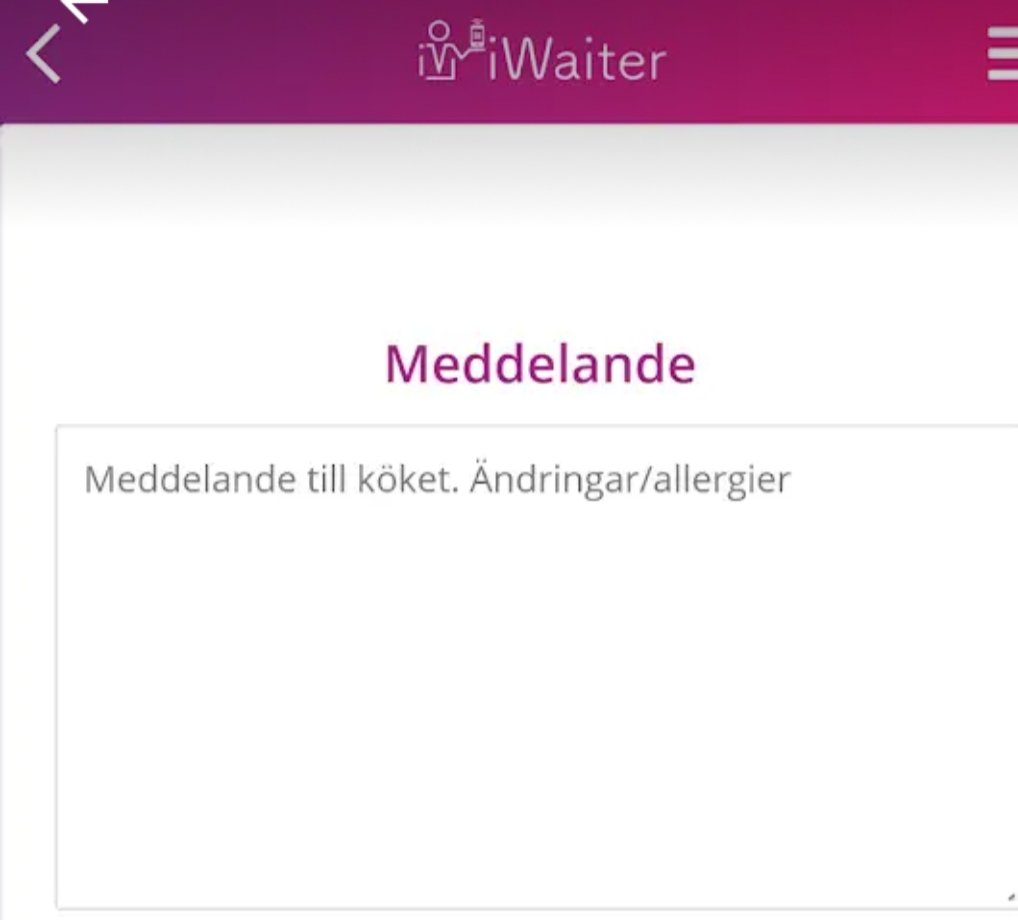Open the hamburger menu

(x=1002, y=56)
